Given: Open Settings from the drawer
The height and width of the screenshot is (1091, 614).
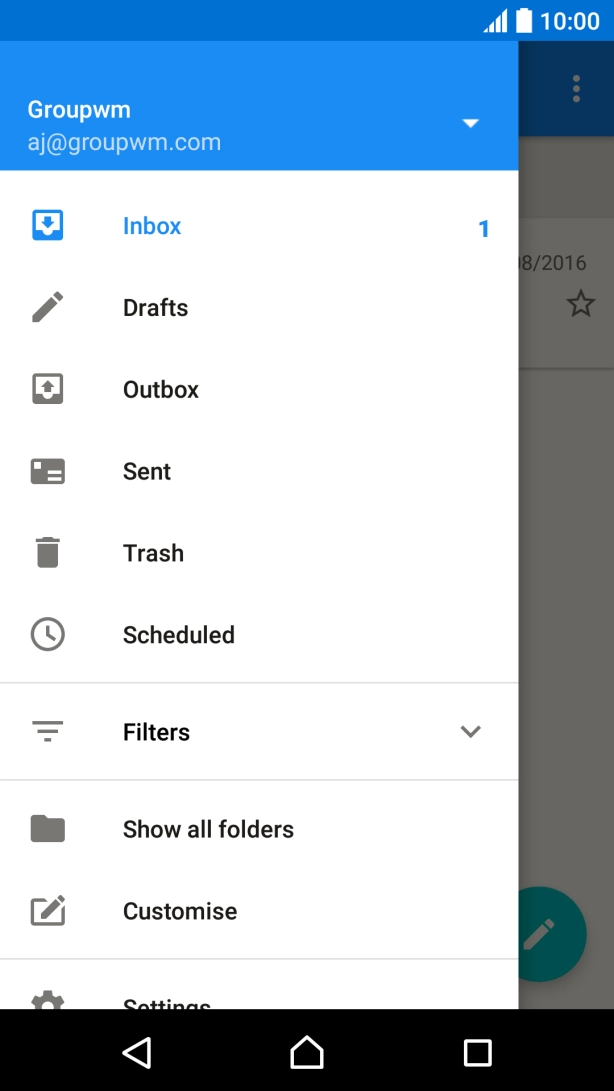Looking at the screenshot, I should coord(166,1001).
